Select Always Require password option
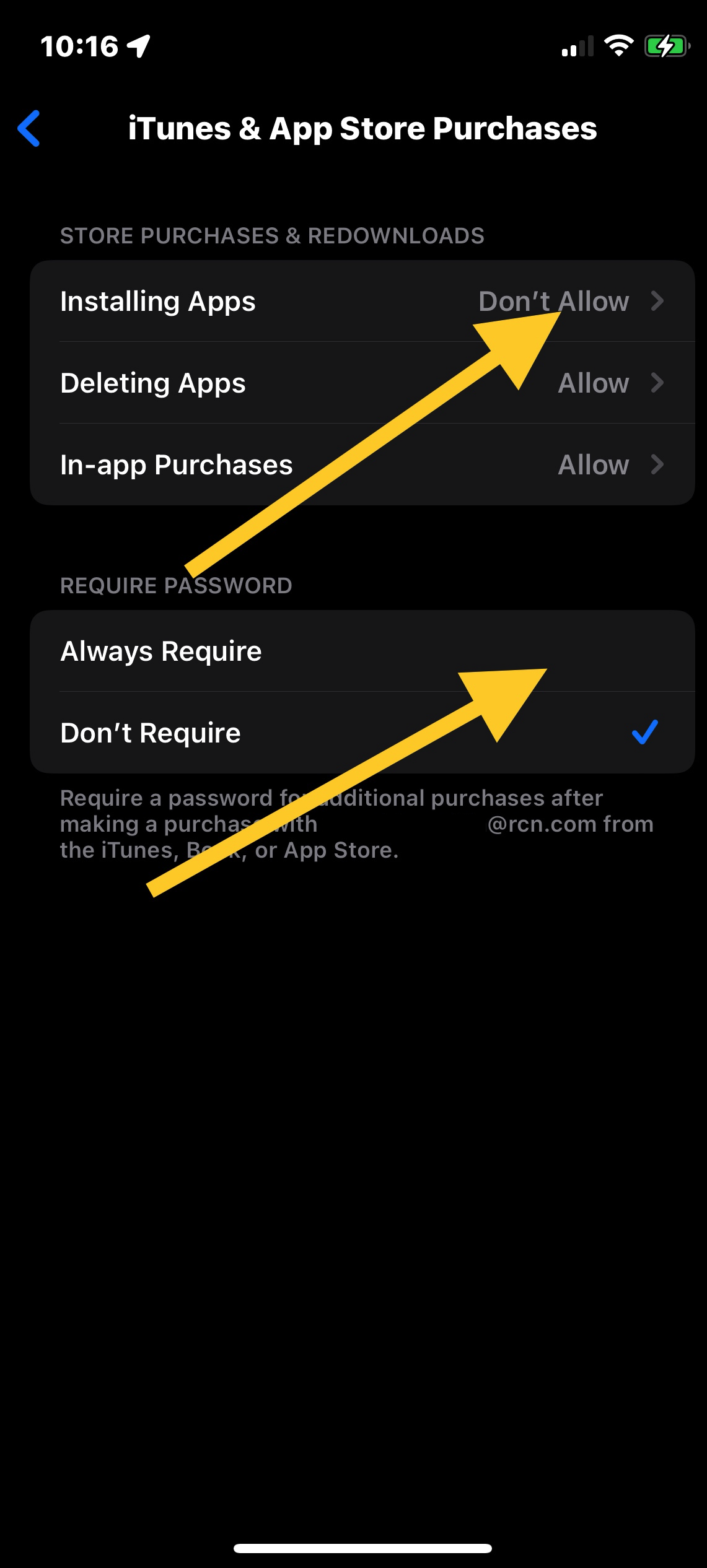707x1568 pixels. point(362,651)
